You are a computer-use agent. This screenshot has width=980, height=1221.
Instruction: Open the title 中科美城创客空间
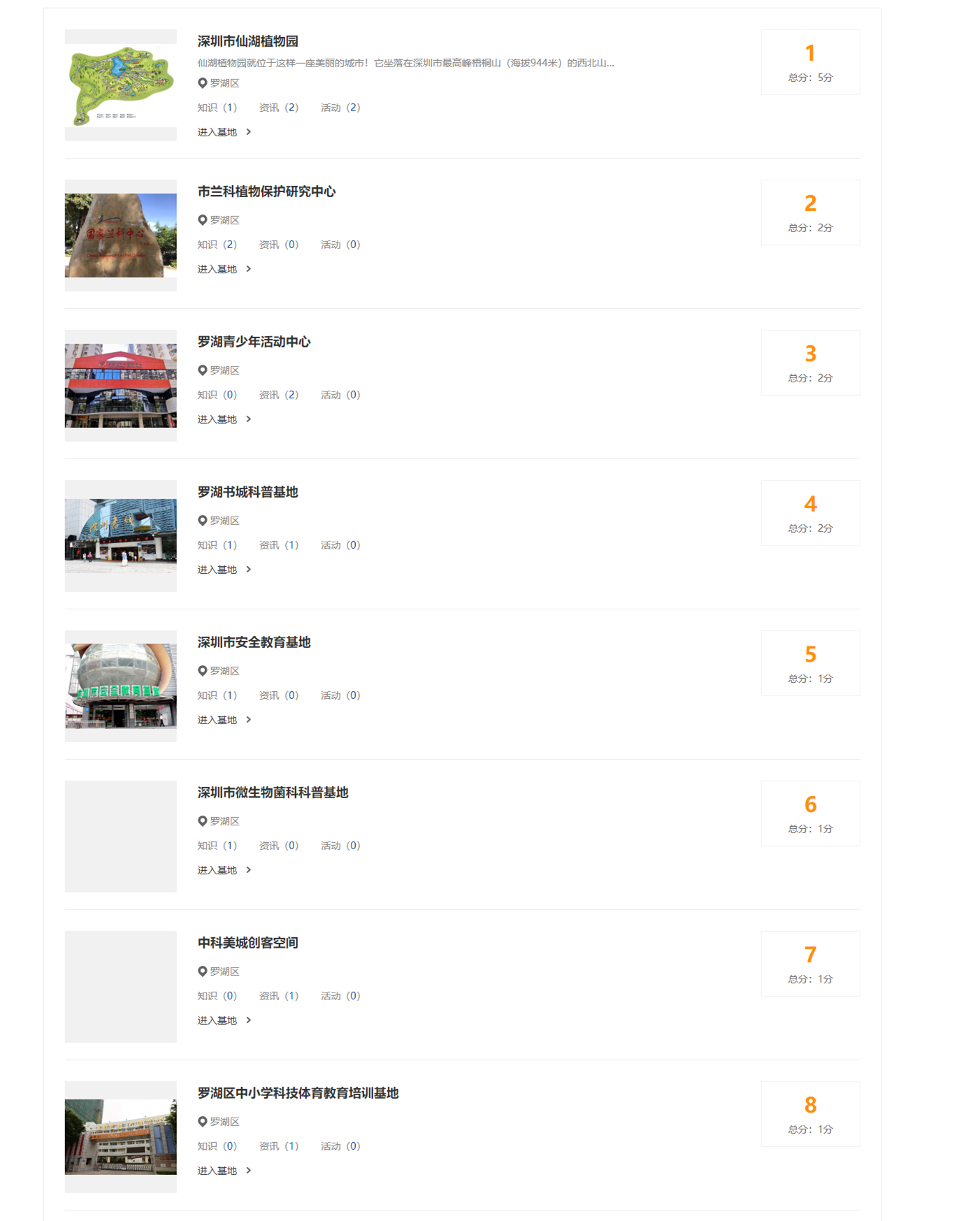(x=248, y=943)
